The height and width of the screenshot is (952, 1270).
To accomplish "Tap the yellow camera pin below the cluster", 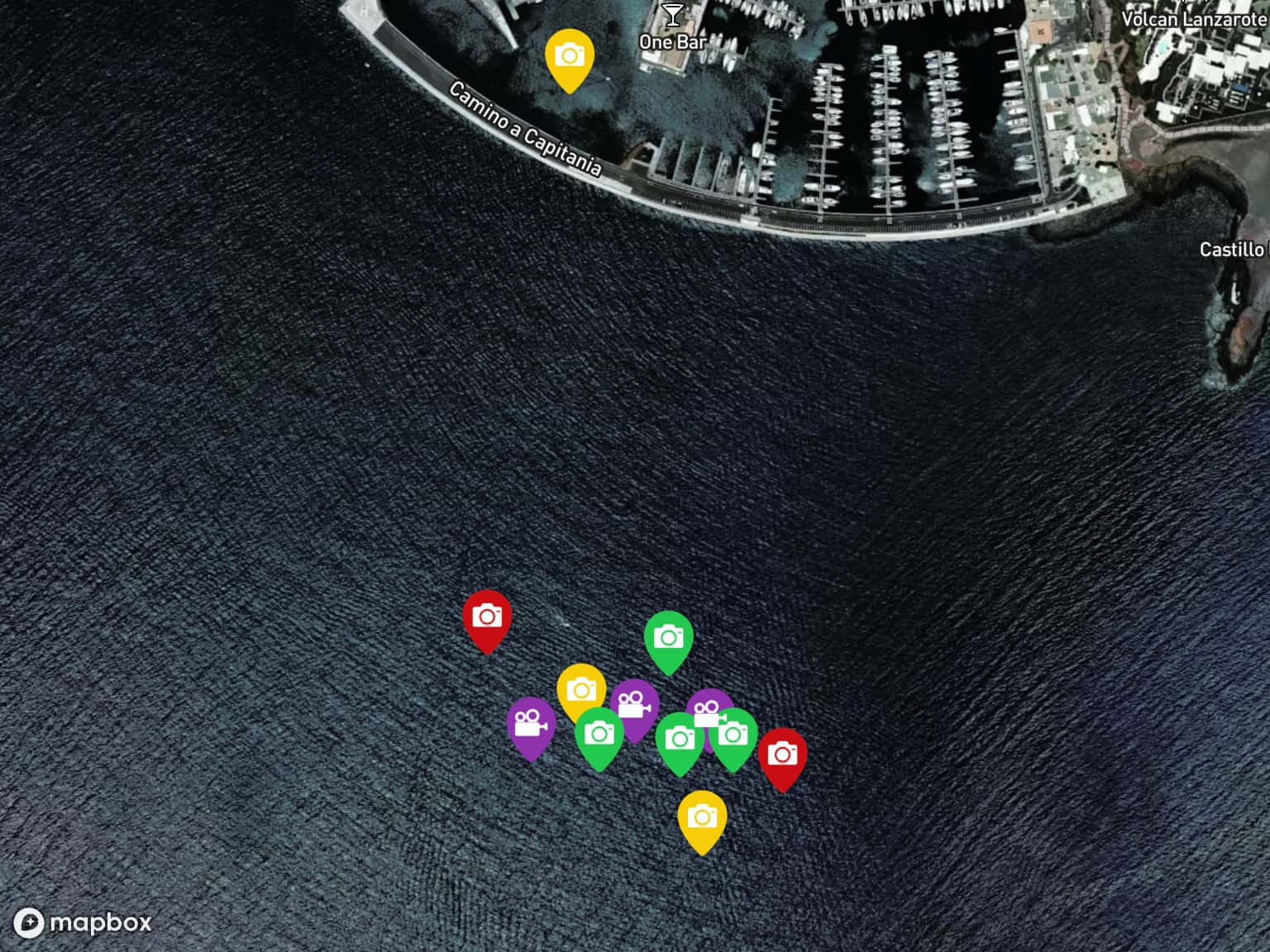I will [x=702, y=817].
